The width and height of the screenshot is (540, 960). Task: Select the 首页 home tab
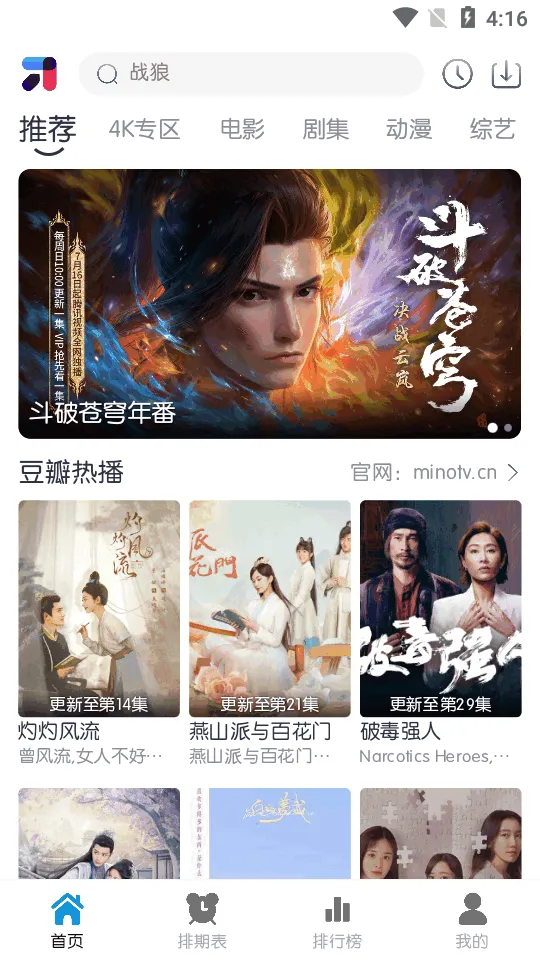point(67,920)
